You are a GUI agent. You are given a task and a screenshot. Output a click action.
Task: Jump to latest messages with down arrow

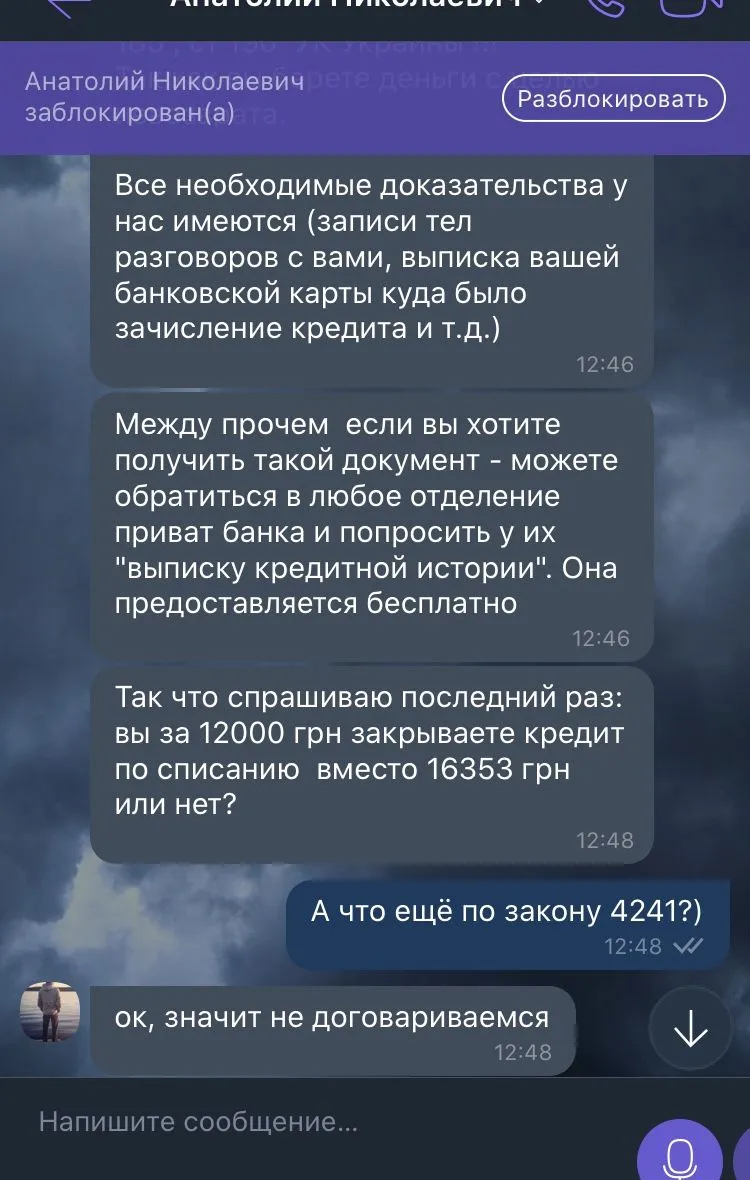pos(691,1030)
